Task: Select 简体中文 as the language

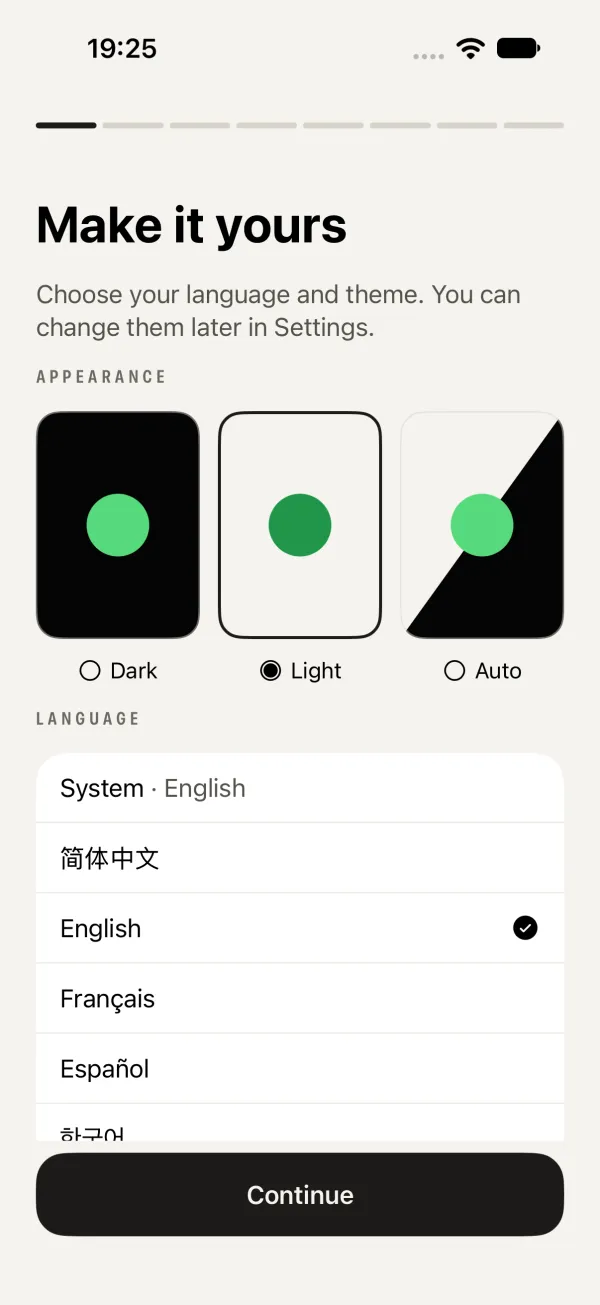Action: coord(300,858)
